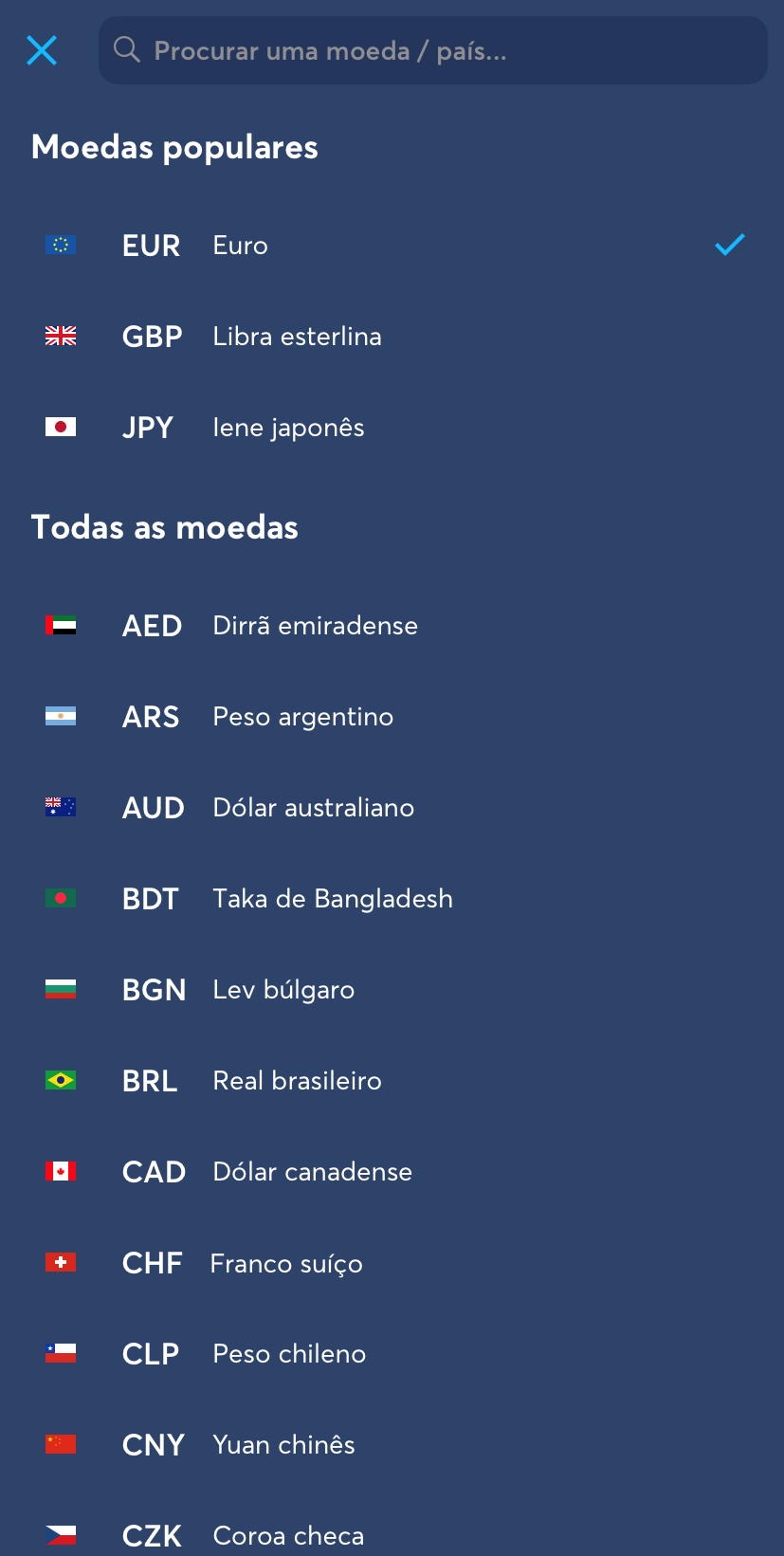
Task: Close the currency picker with the X
Action: pyautogui.click(x=42, y=50)
